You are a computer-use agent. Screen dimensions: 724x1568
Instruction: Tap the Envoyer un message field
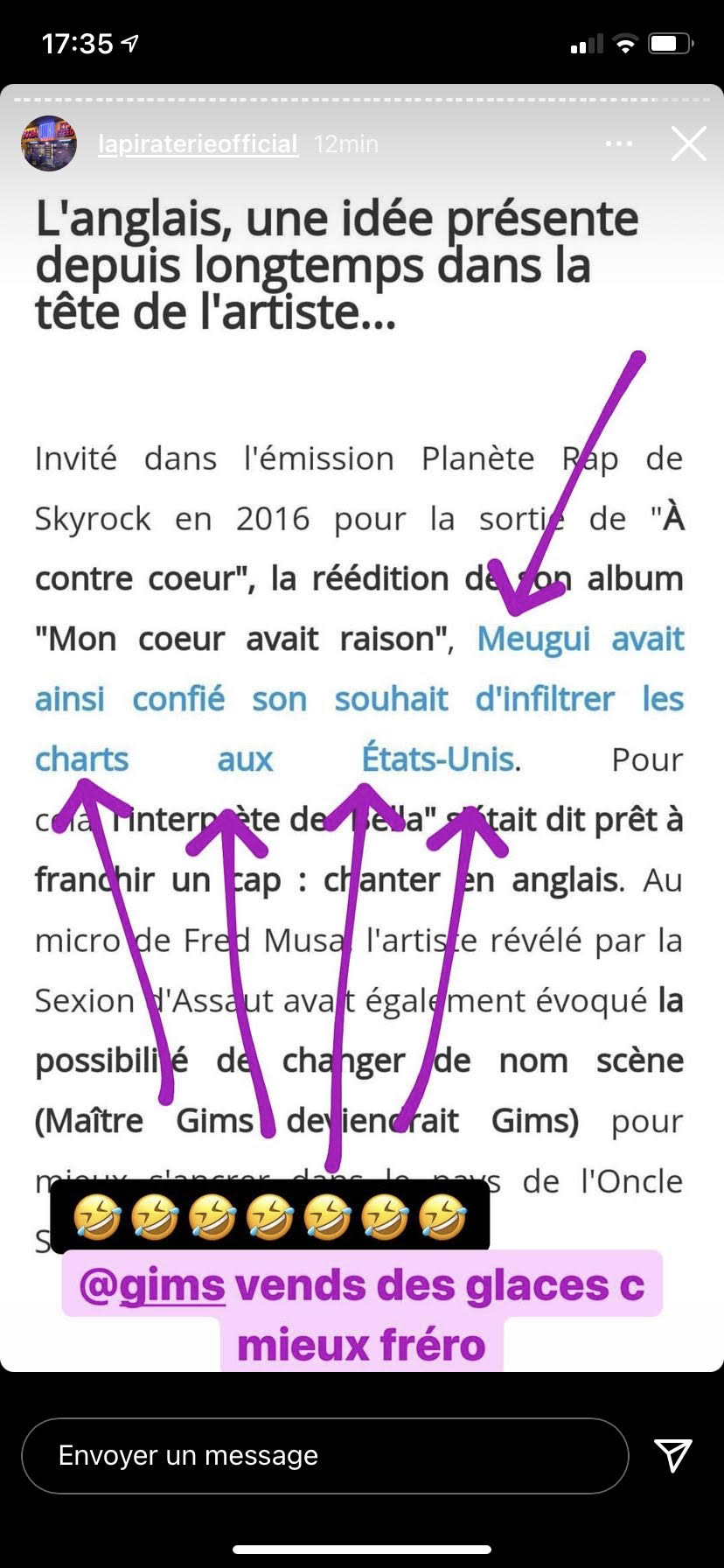point(325,1455)
